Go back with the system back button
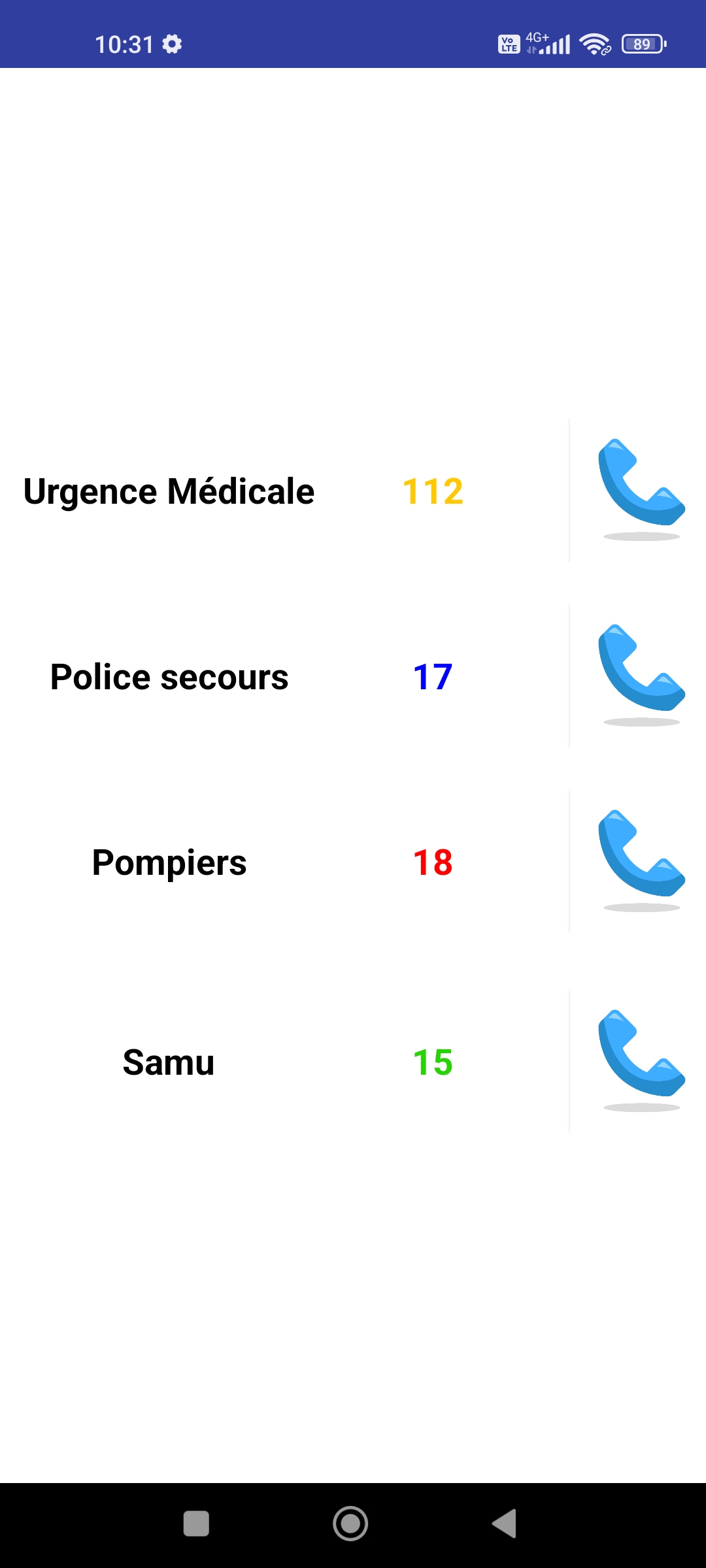 pos(505,1524)
